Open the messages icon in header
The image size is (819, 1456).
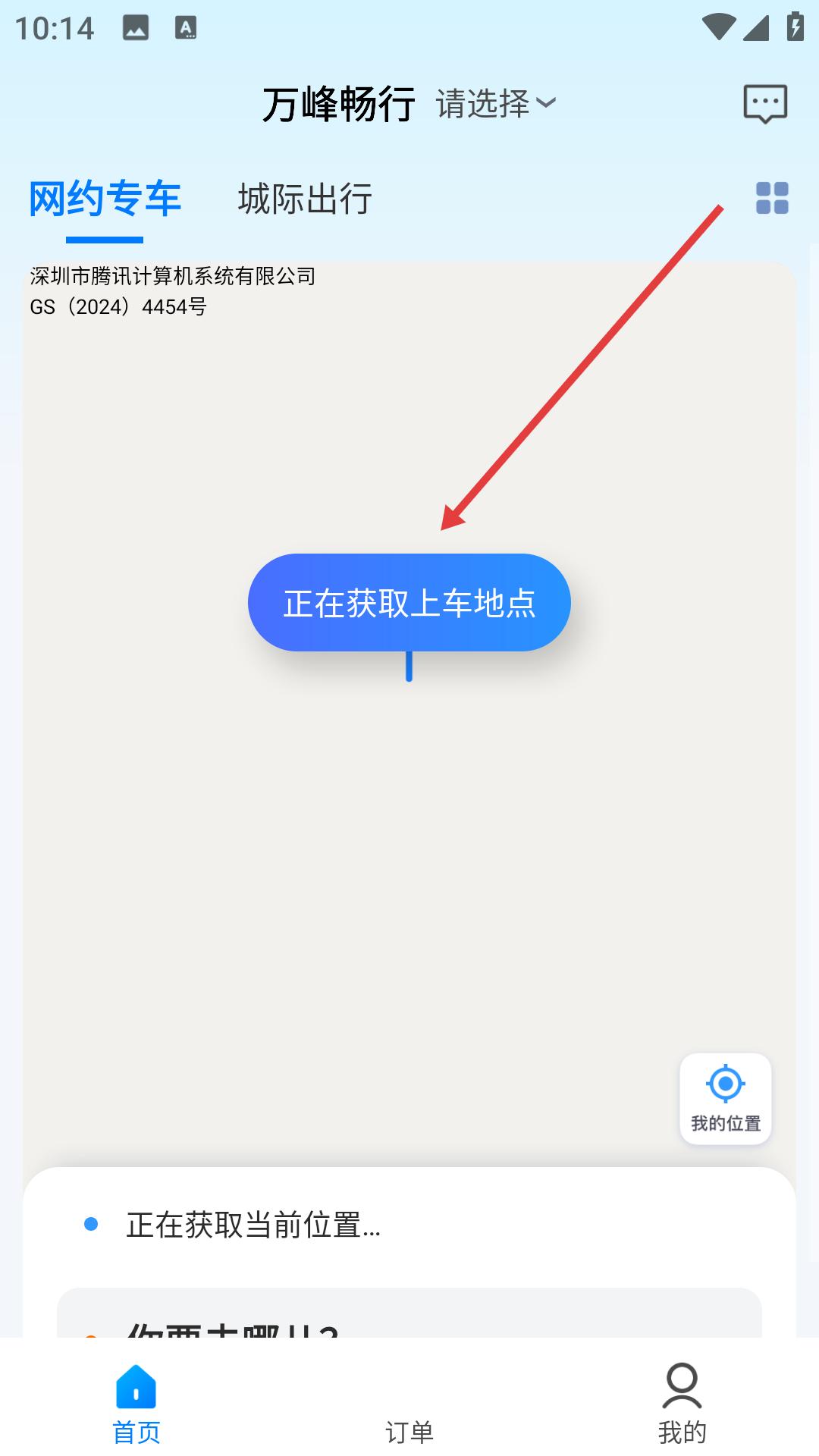point(764,104)
